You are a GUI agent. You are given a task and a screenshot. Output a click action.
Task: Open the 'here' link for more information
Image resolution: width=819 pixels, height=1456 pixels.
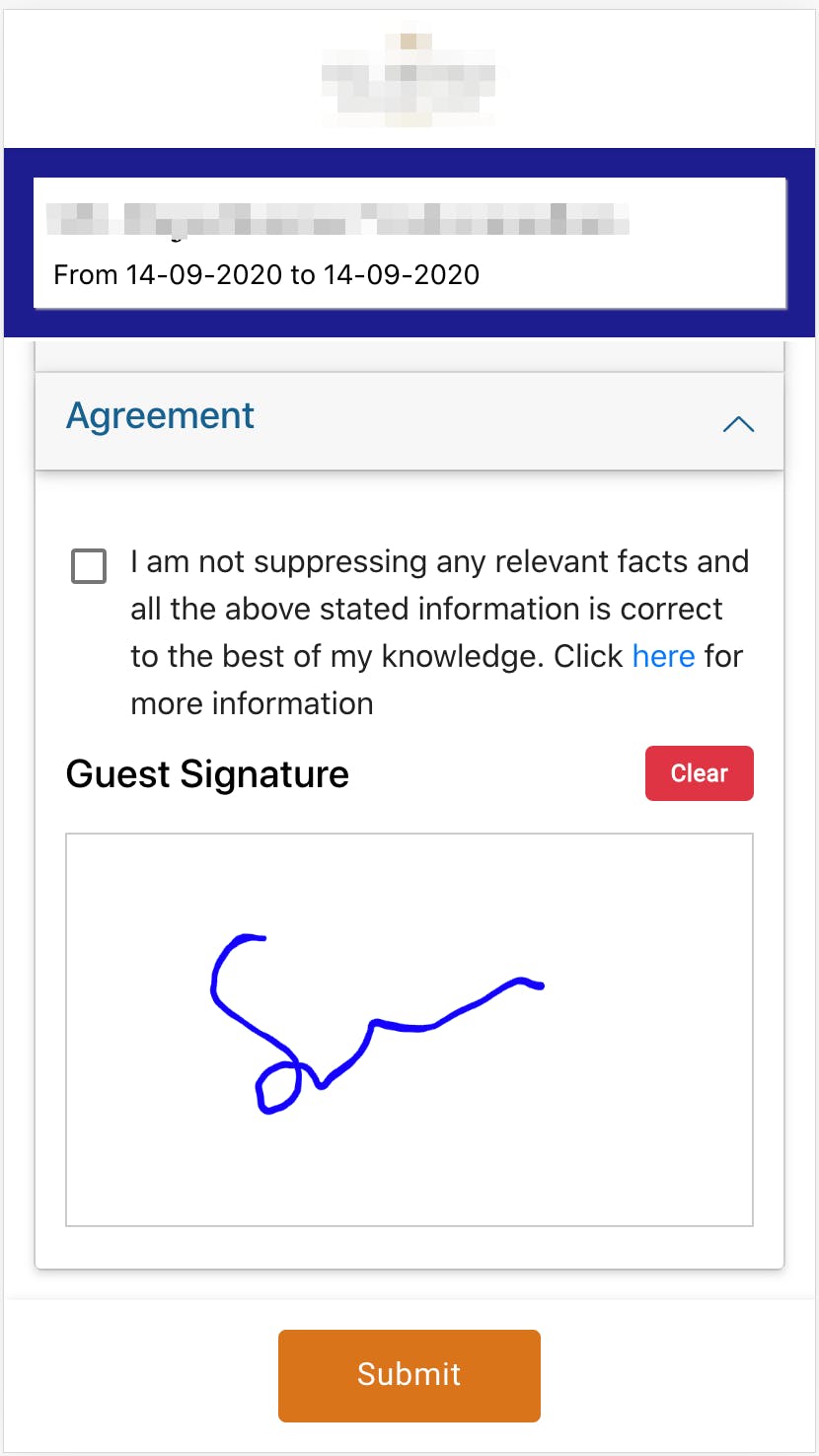663,656
